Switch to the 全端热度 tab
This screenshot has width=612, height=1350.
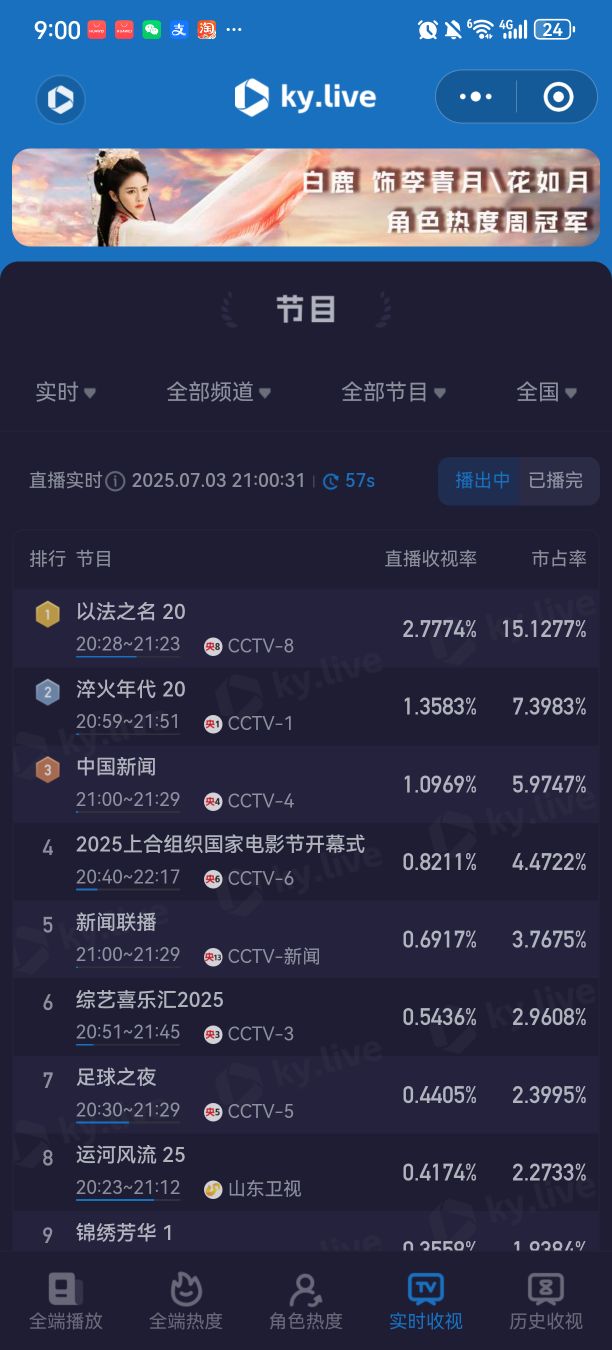[186, 1301]
